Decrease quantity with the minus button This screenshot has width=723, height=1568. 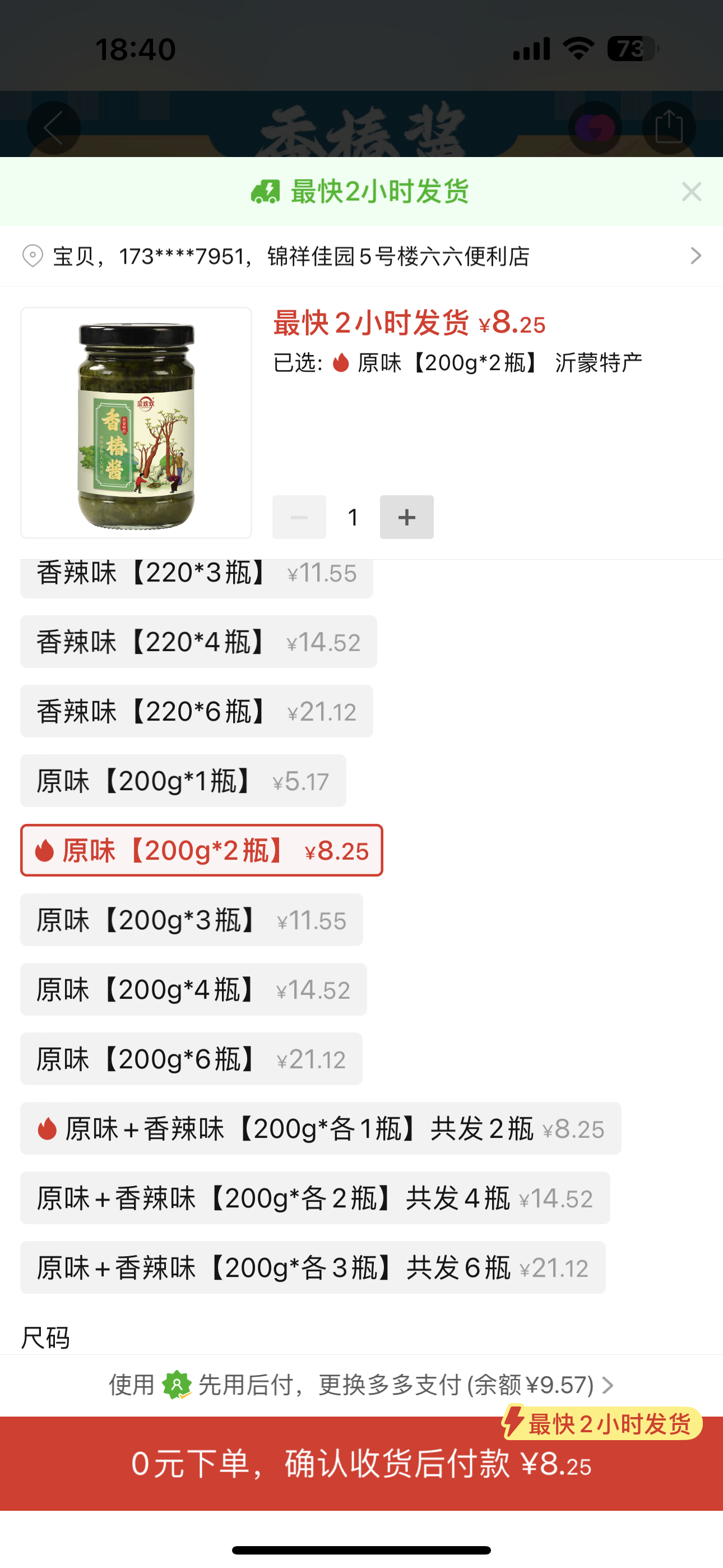coord(299,518)
